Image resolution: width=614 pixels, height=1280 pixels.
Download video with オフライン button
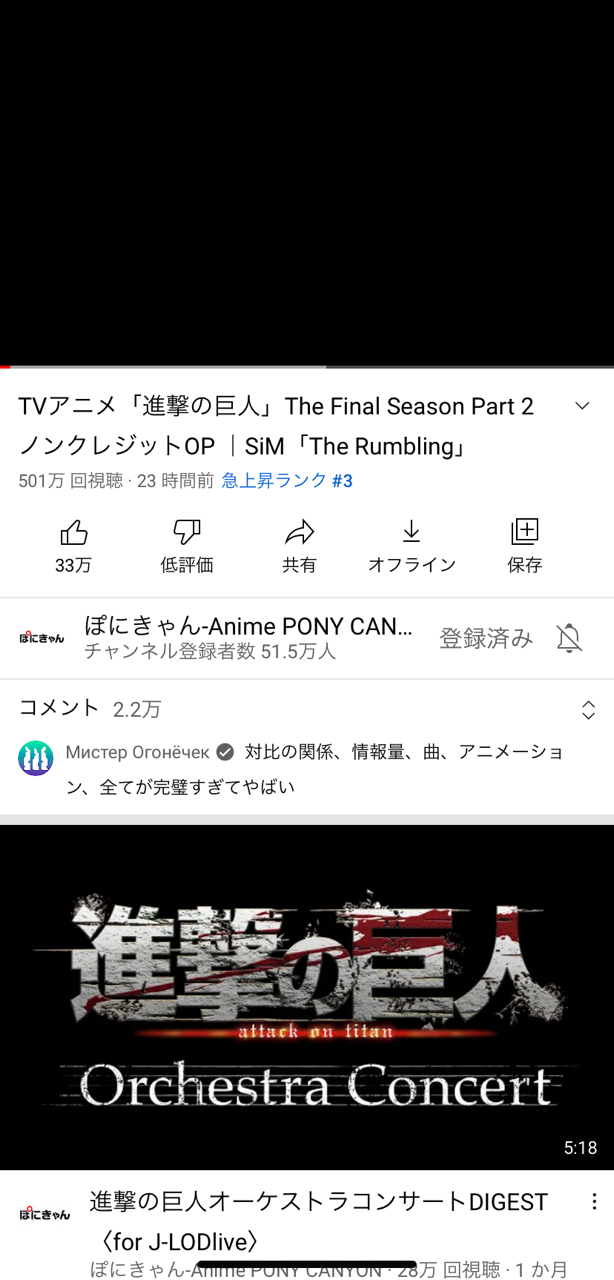pos(411,545)
